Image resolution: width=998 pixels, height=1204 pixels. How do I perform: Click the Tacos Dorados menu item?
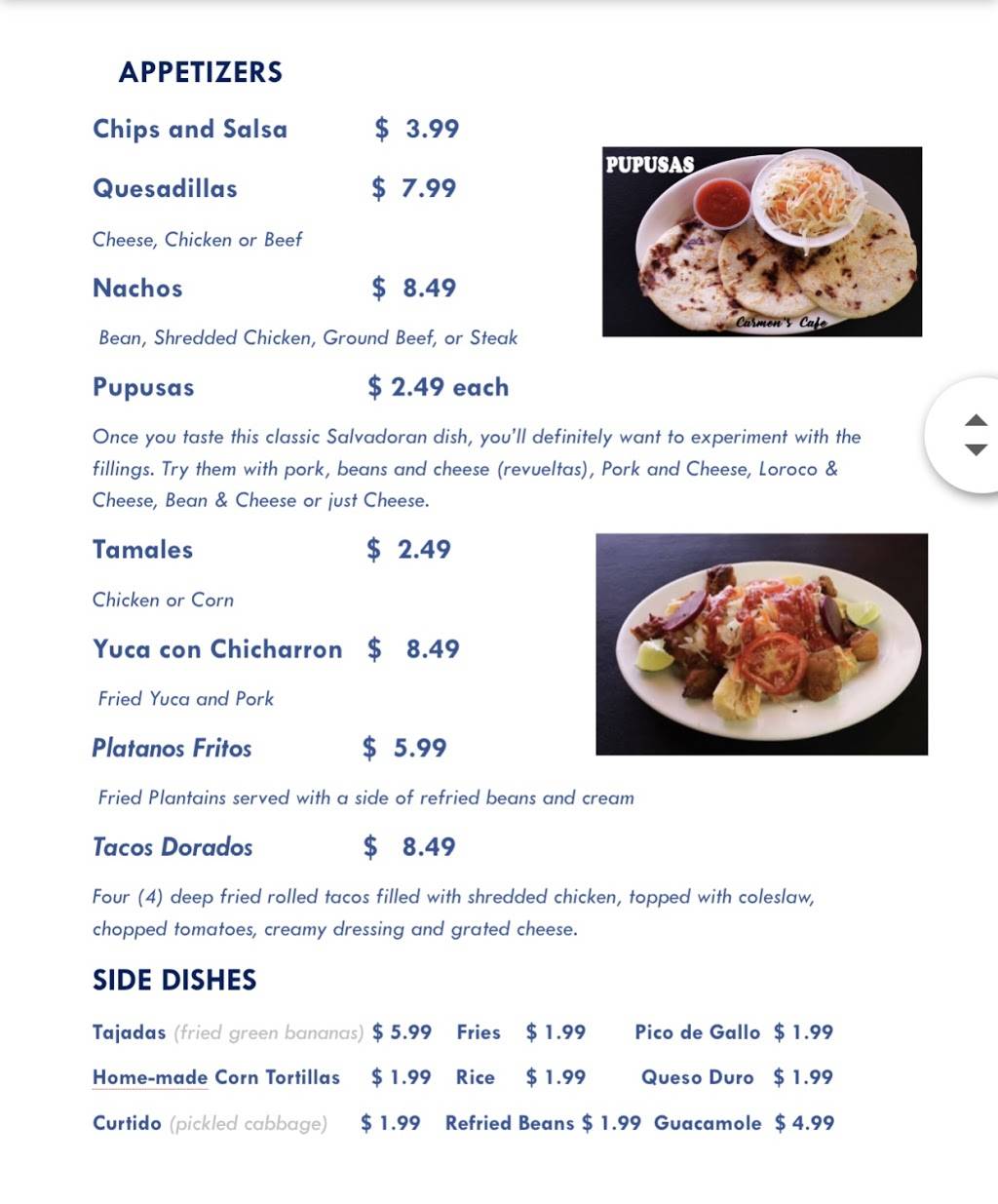[173, 847]
